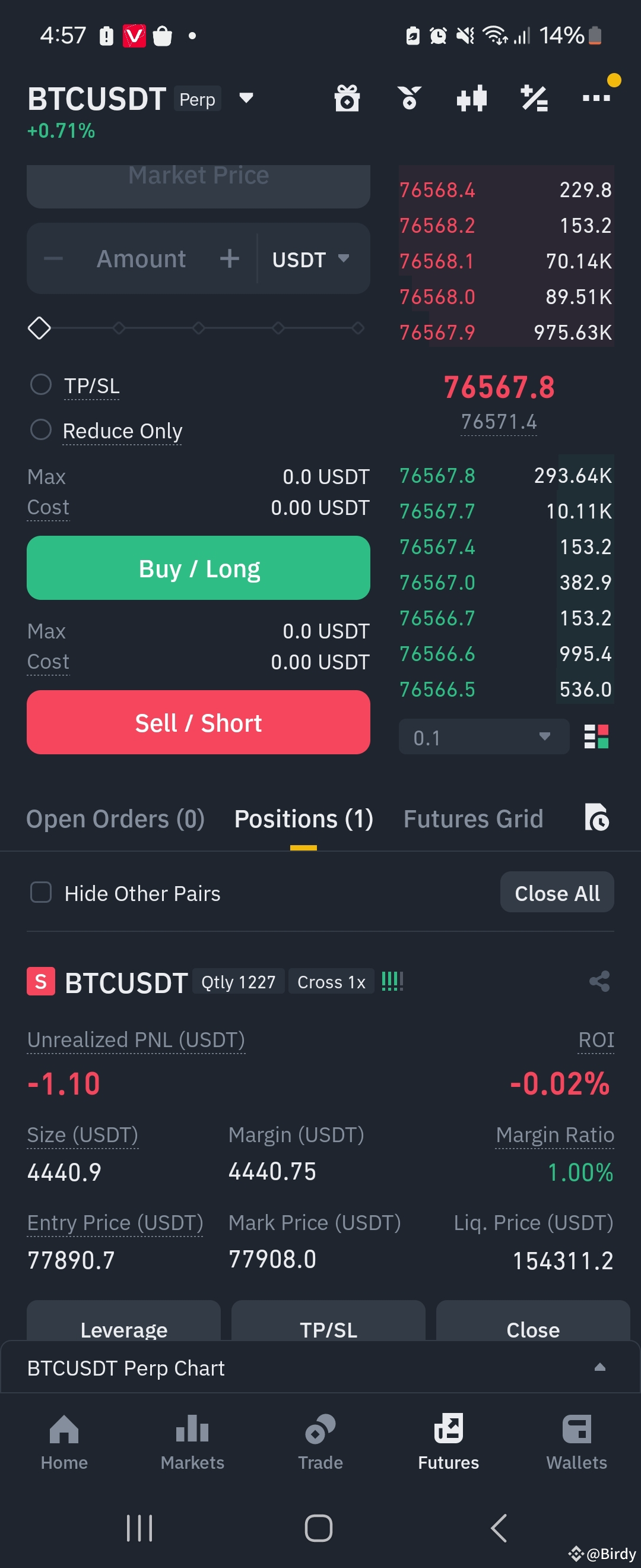Go to the Wallets tab
641x1568 pixels.
(576, 1441)
